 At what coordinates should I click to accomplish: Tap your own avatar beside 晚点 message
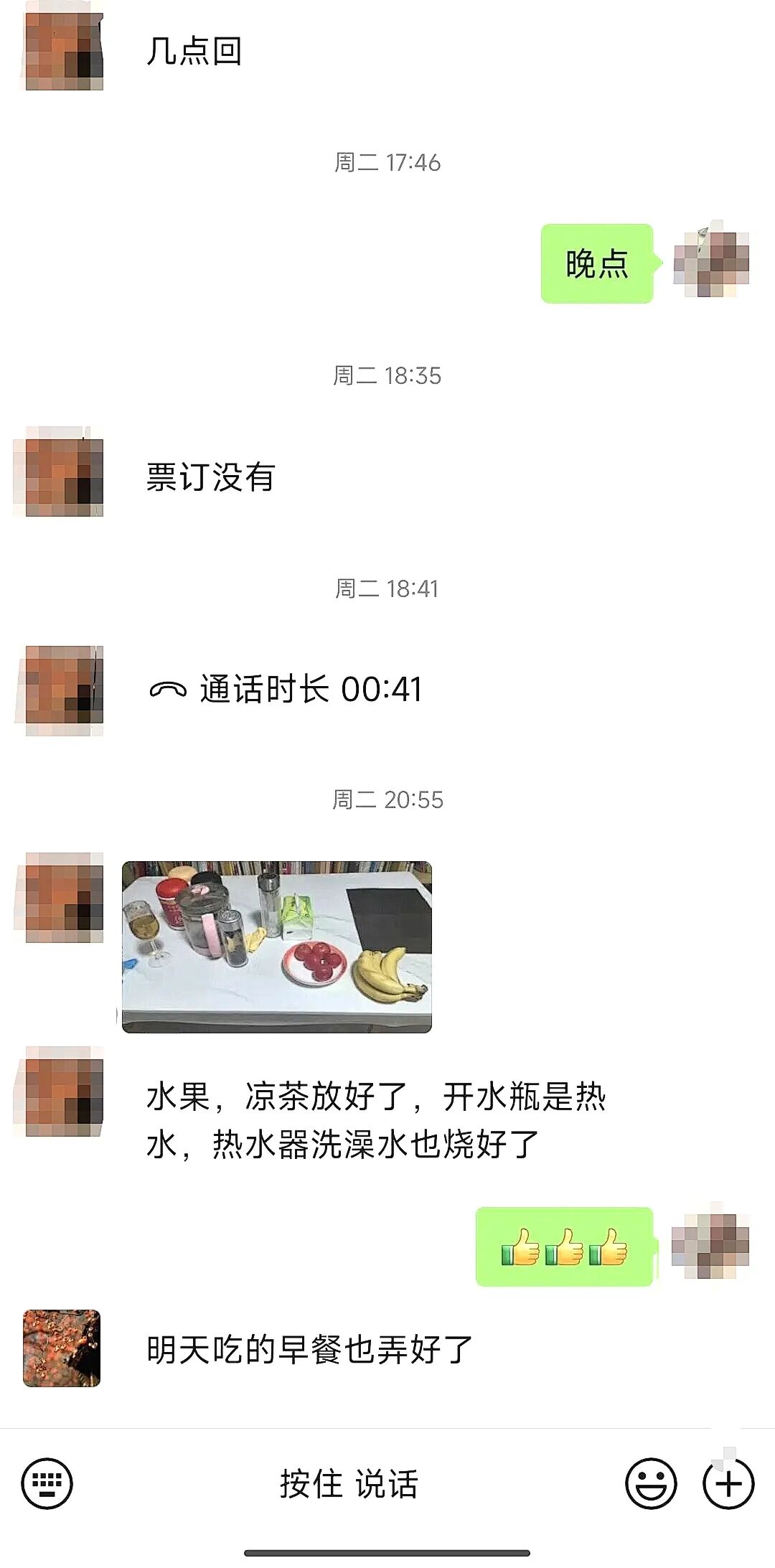coord(710,262)
